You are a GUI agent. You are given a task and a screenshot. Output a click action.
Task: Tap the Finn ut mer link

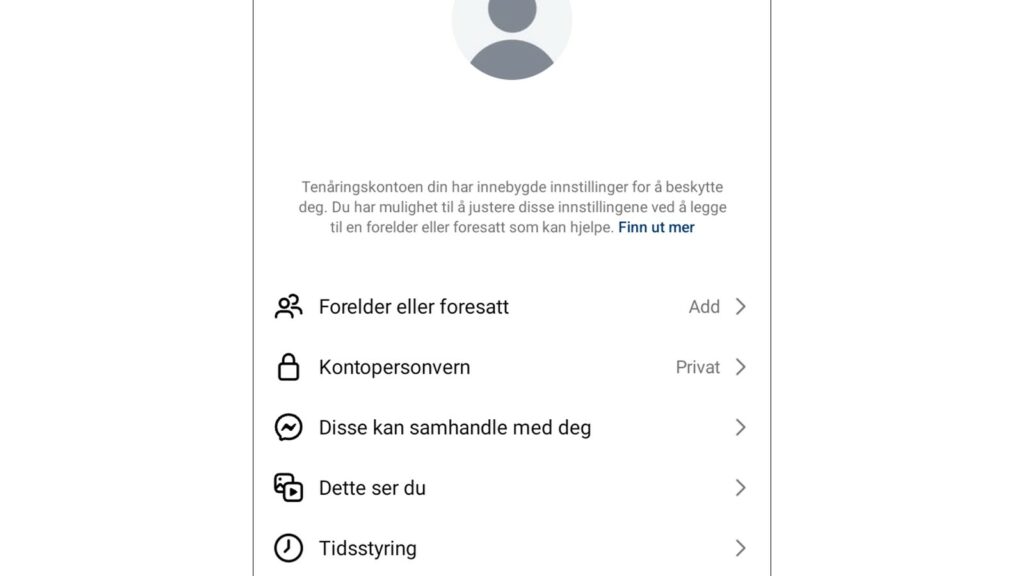click(656, 228)
